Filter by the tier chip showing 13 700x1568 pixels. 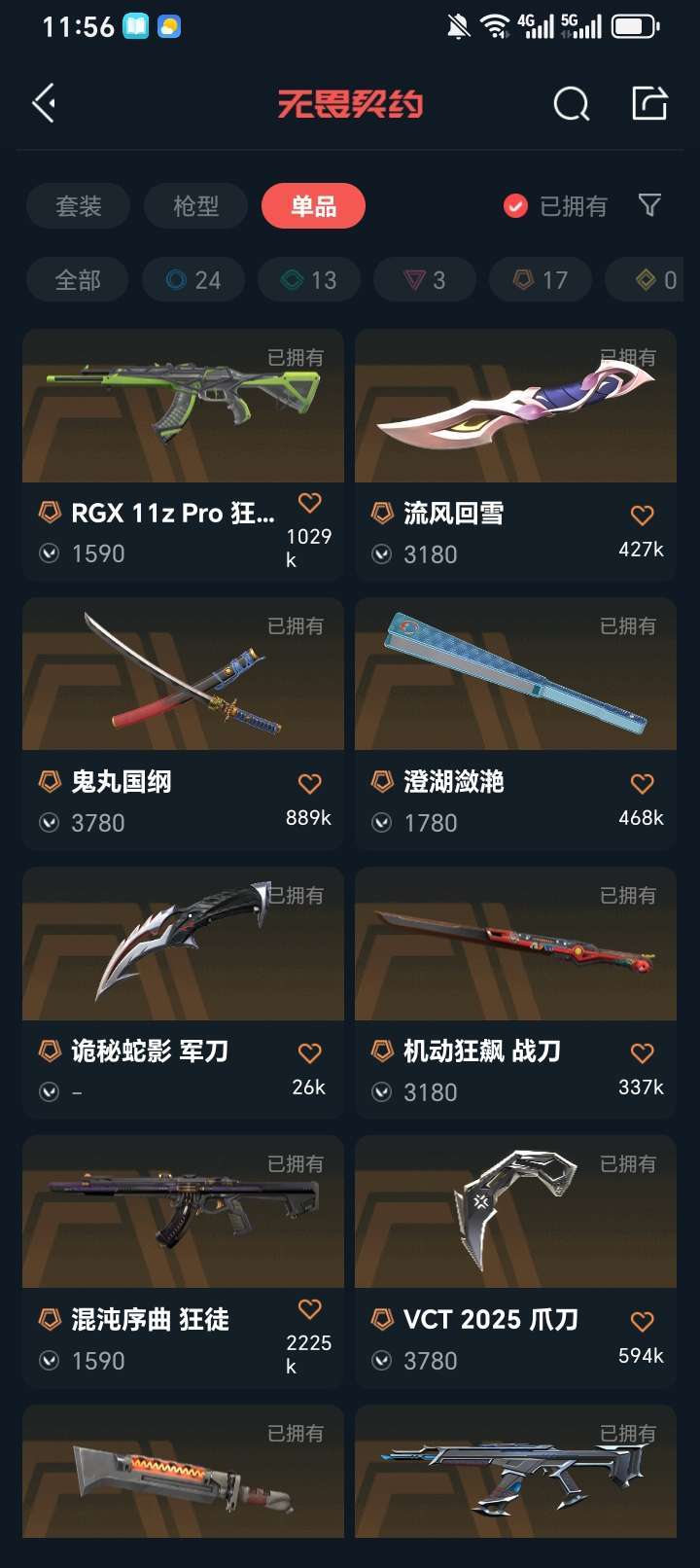coord(309,280)
